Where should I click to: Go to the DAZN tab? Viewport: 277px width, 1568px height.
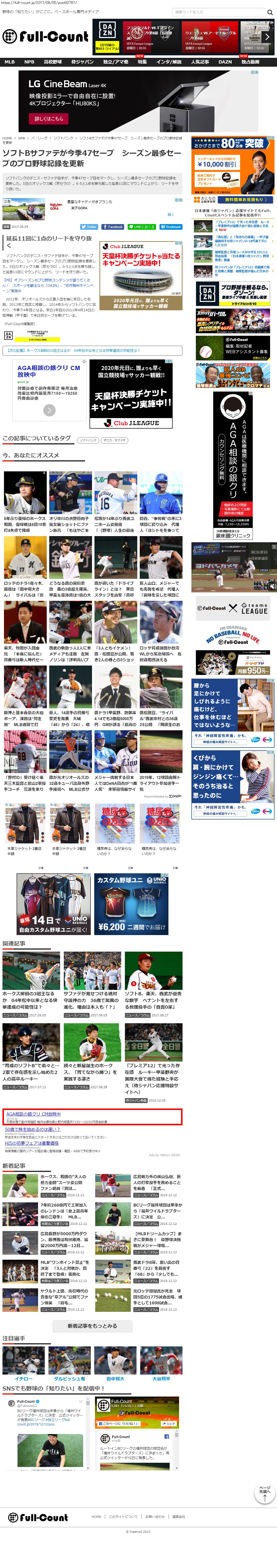tap(225, 62)
